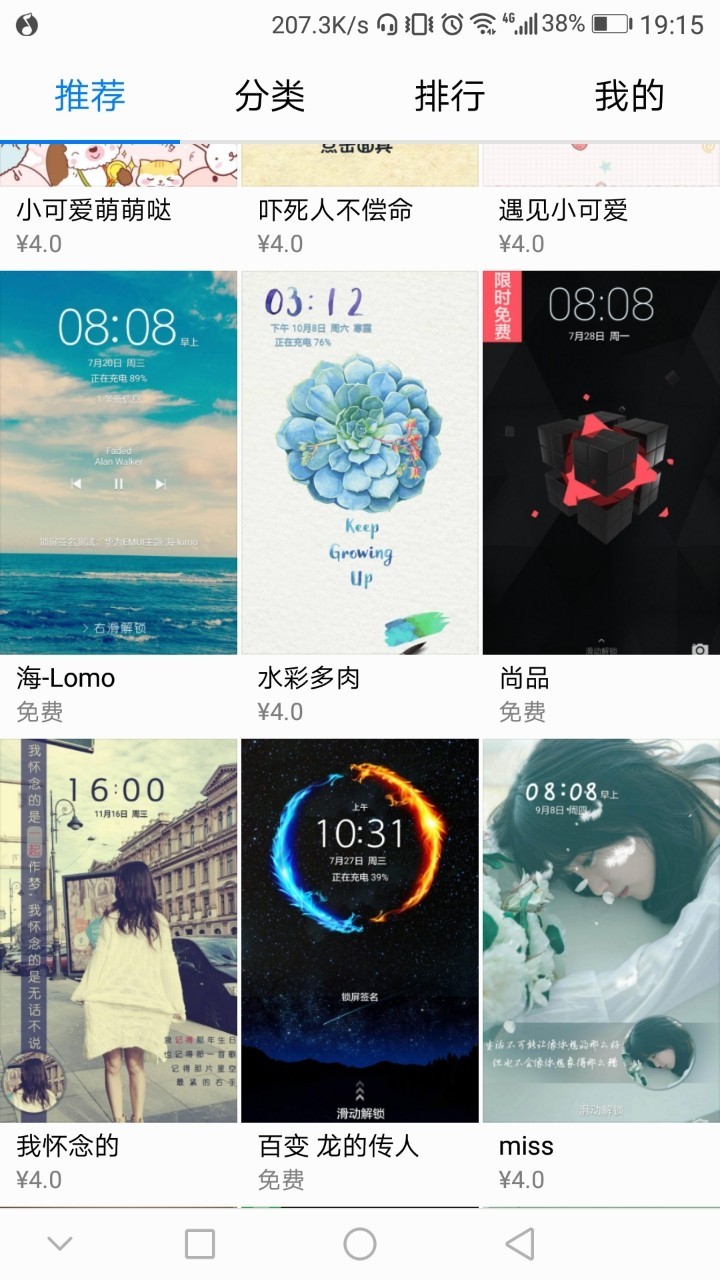Switch to the 分类 tab
The width and height of the screenshot is (720, 1280).
pyautogui.click(x=270, y=96)
